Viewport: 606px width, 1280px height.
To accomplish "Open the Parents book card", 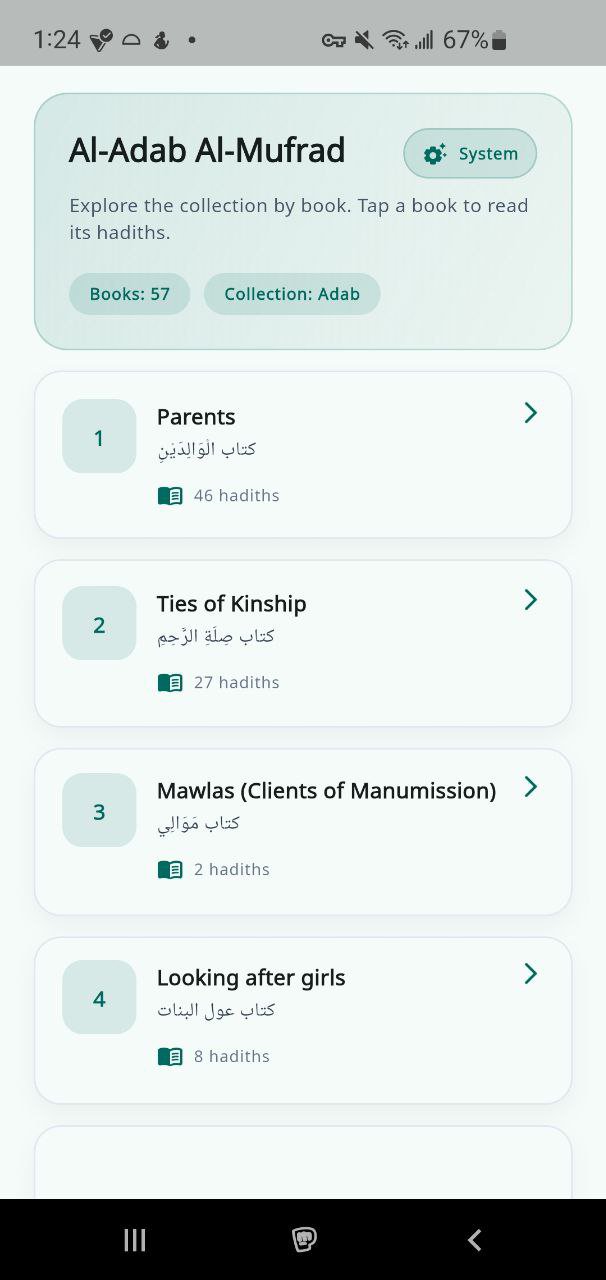I will (x=303, y=455).
